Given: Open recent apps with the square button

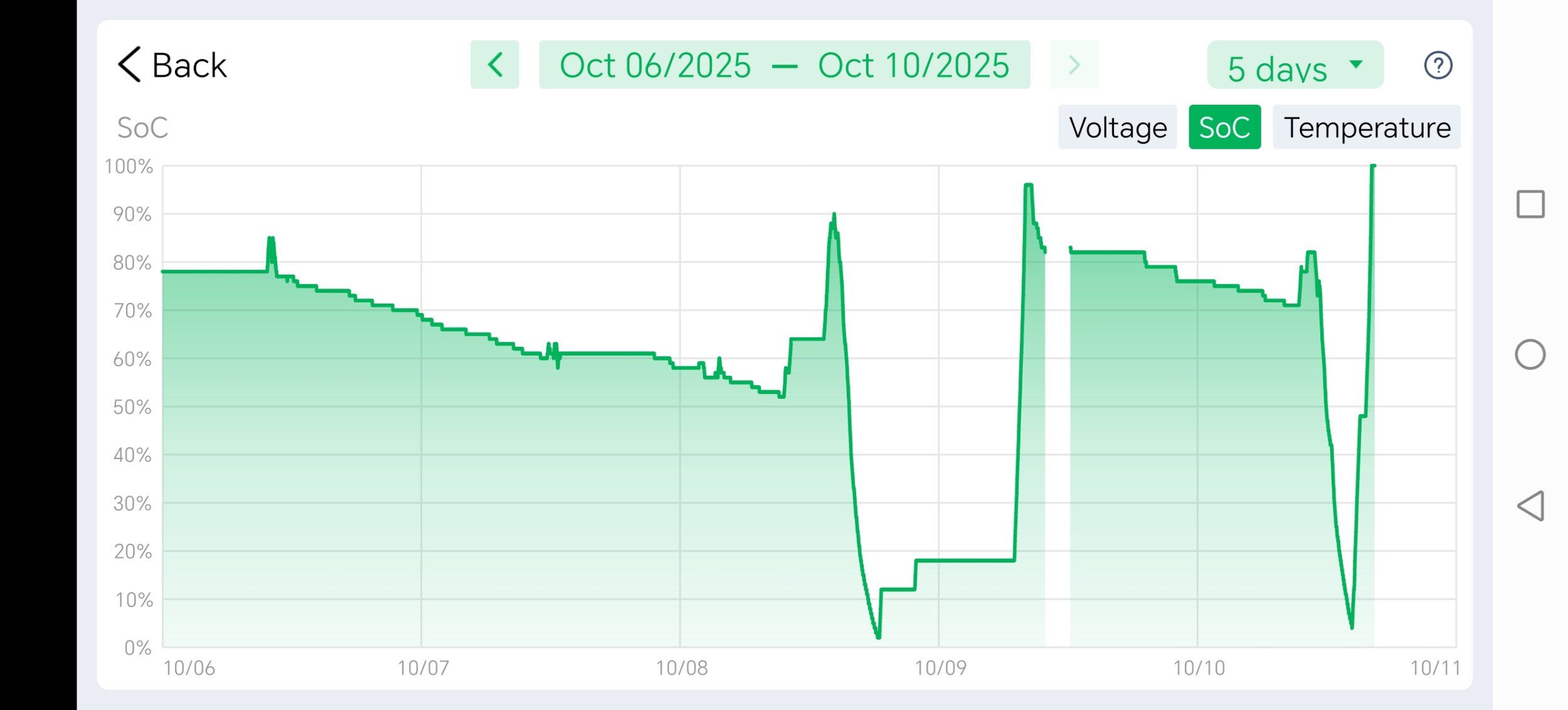Looking at the screenshot, I should (1530, 204).
